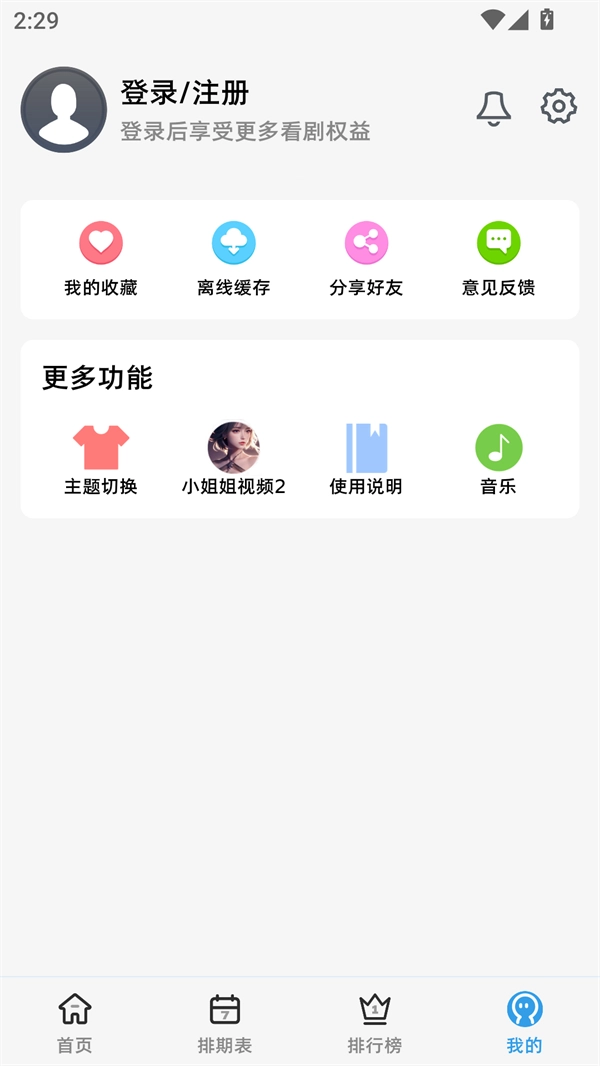Open the notifications bell
The image size is (600, 1066).
(x=493, y=108)
